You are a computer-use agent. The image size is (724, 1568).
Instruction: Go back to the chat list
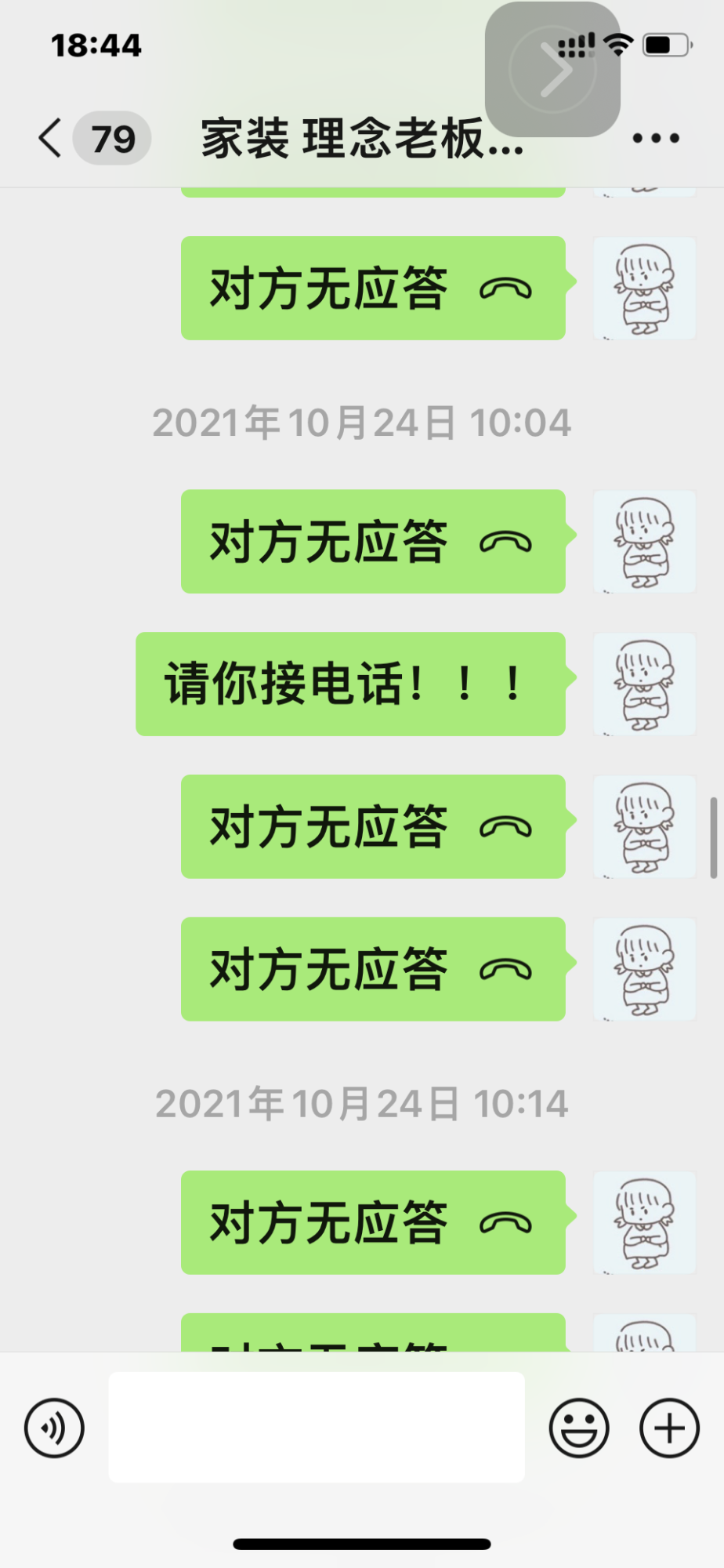52,139
